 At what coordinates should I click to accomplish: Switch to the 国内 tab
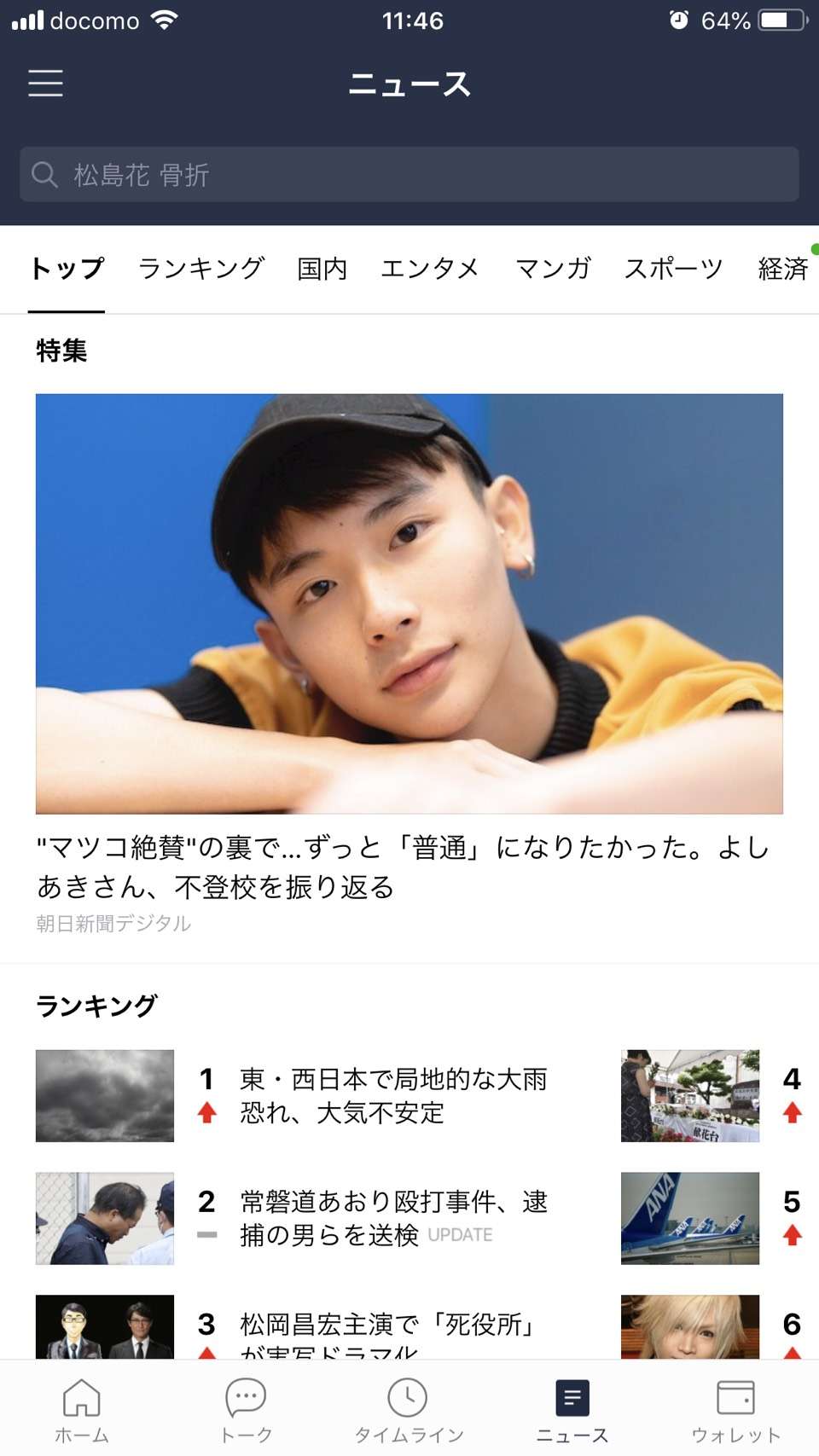point(322,269)
